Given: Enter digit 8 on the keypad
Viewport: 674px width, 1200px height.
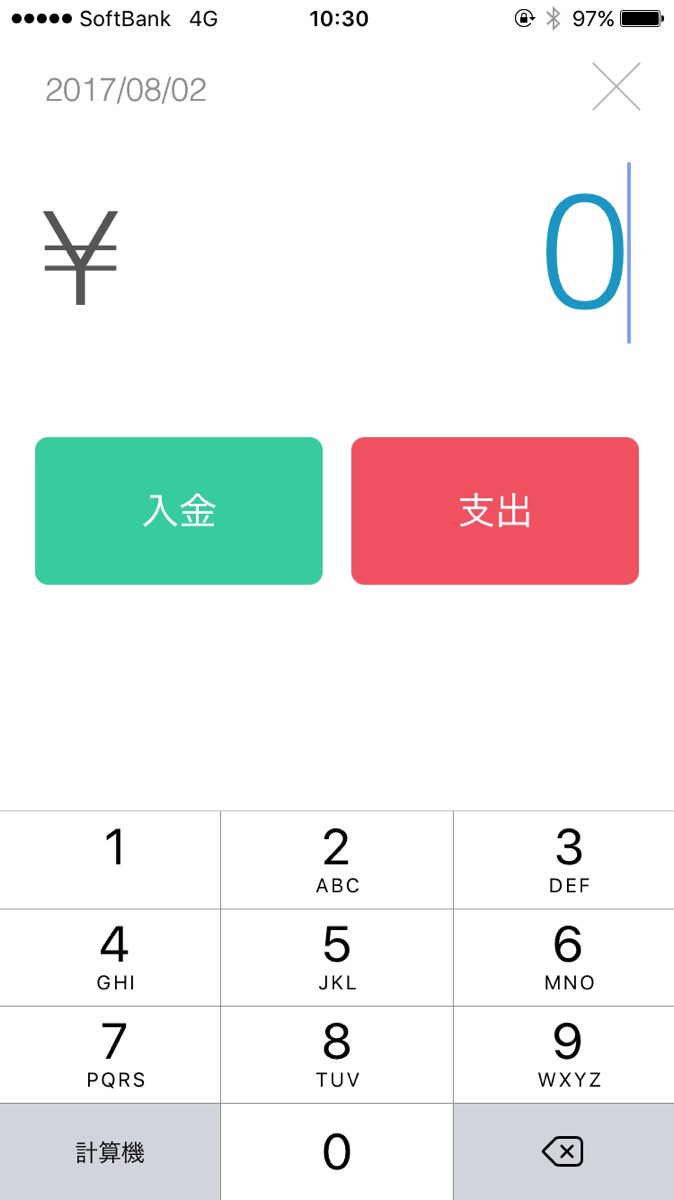Looking at the screenshot, I should tap(337, 1054).
